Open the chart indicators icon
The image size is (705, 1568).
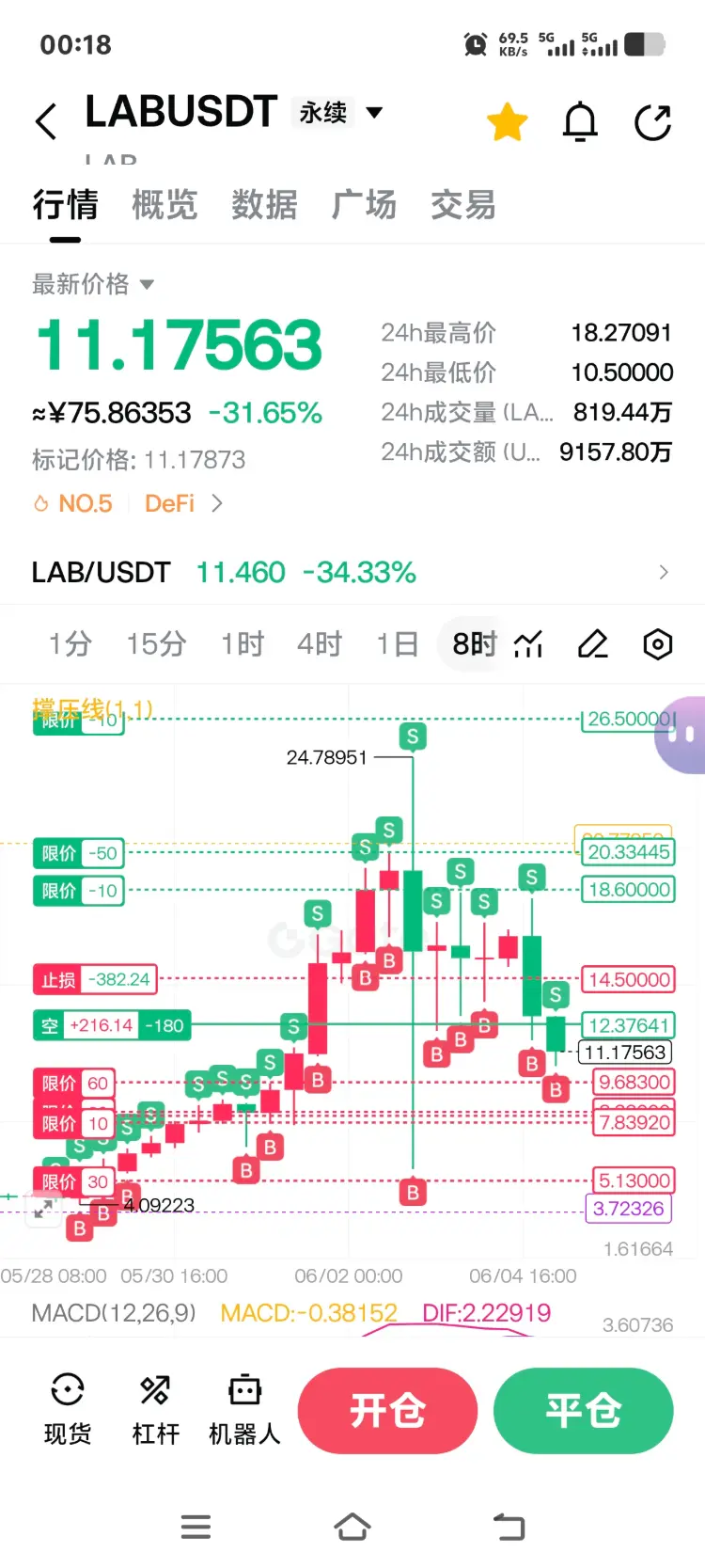click(x=529, y=644)
